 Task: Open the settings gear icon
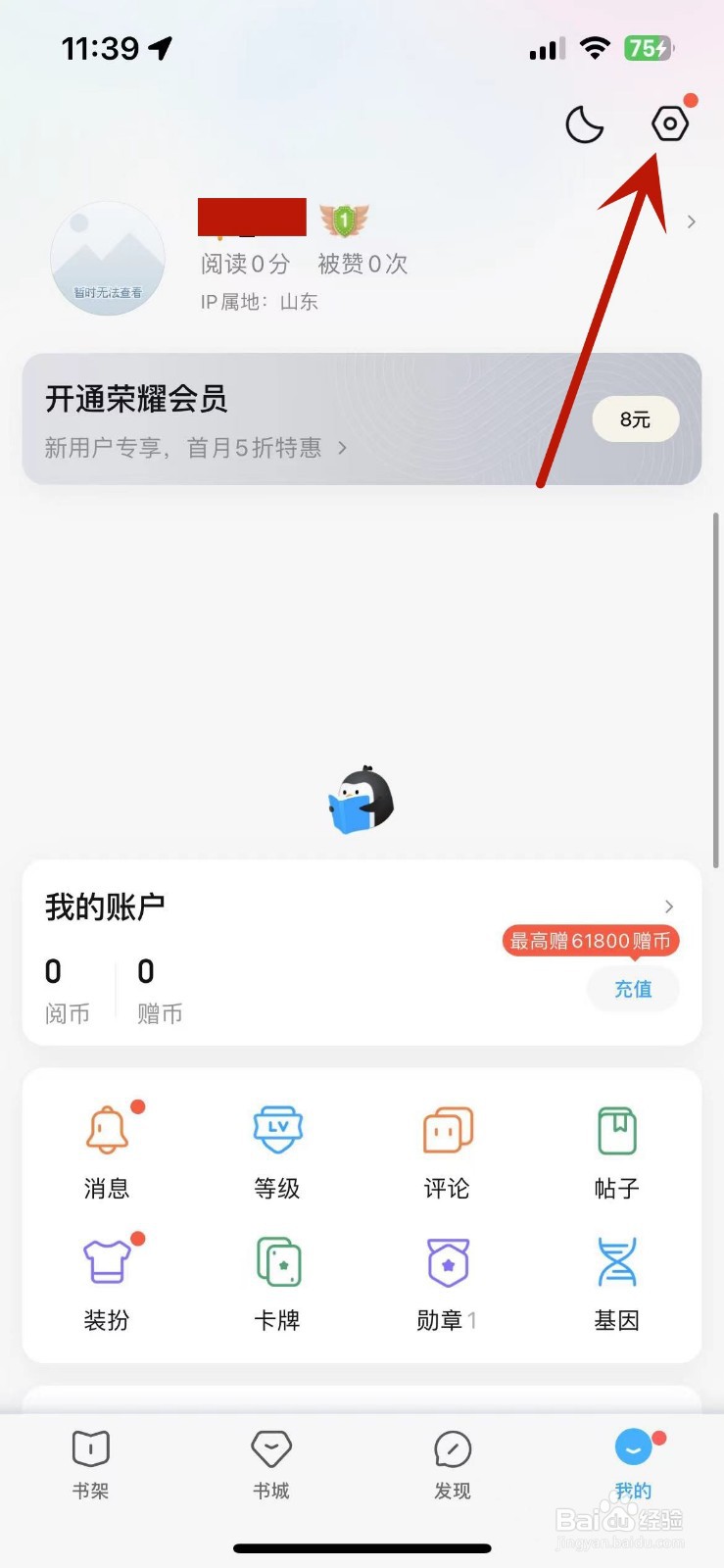click(670, 122)
